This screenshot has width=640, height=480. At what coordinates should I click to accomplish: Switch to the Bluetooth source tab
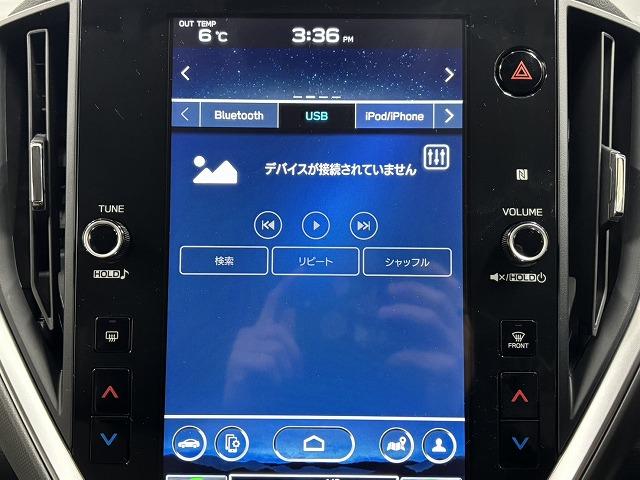238,115
